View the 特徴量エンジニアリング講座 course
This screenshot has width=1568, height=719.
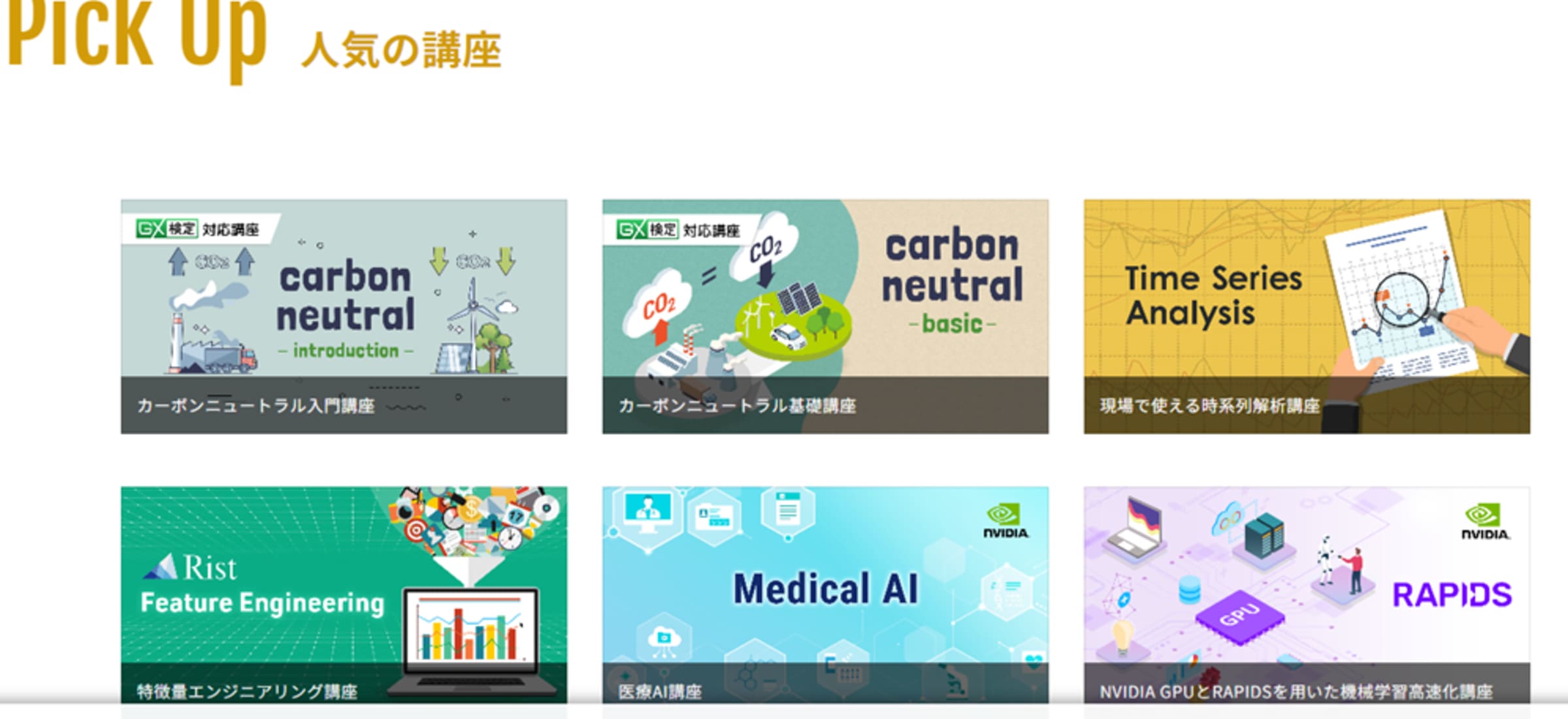click(x=344, y=594)
